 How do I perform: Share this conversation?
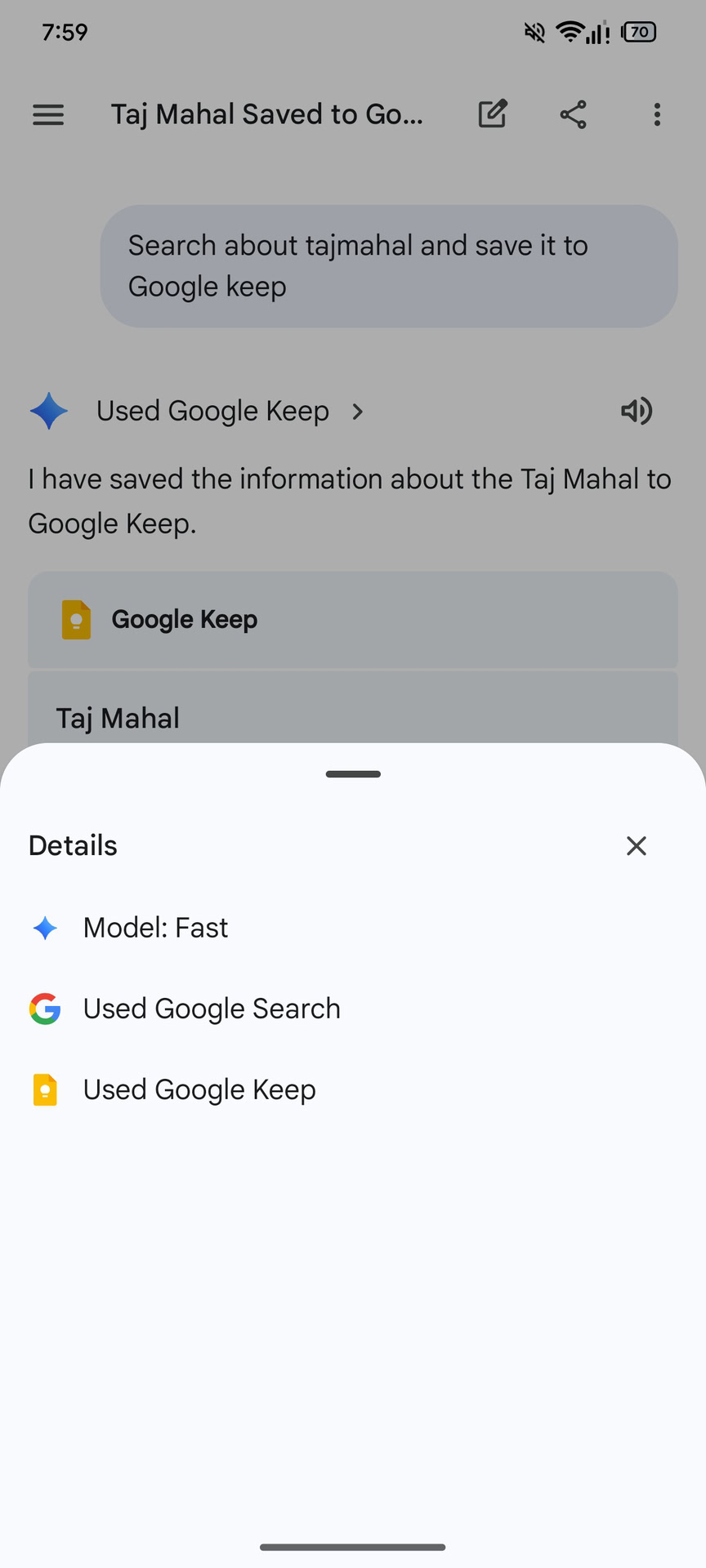click(574, 114)
